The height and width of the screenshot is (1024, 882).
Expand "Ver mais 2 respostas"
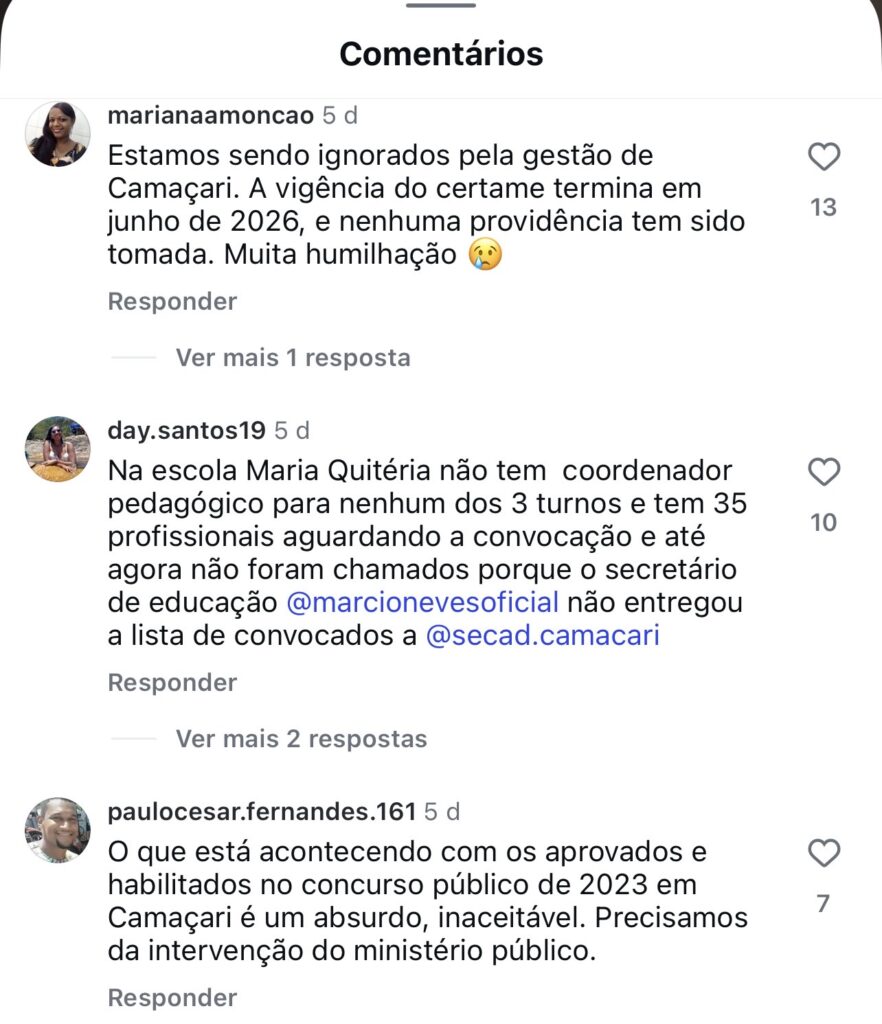pos(301,739)
